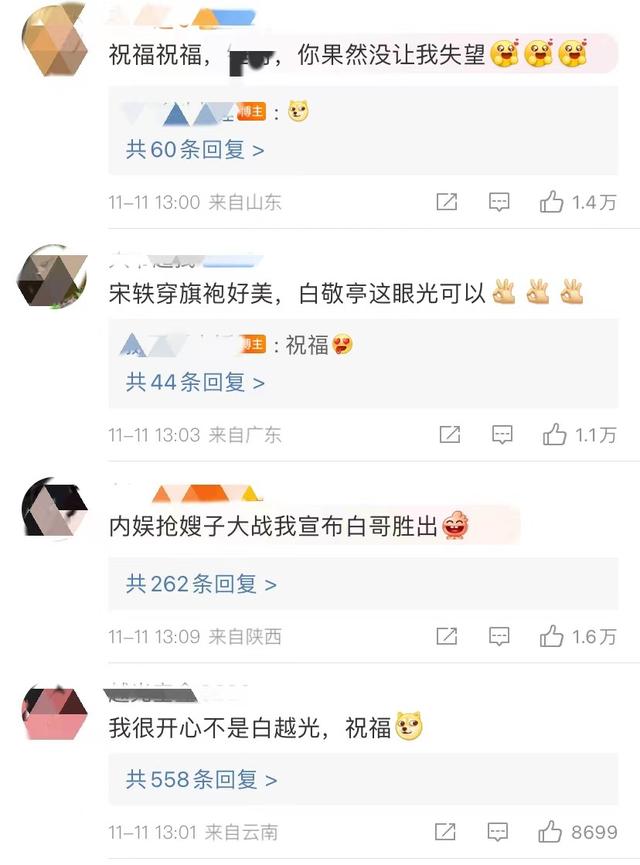The height and width of the screenshot is (865, 640).
Task: Share the 祝福祝福 comment from 山东
Action: click(447, 202)
